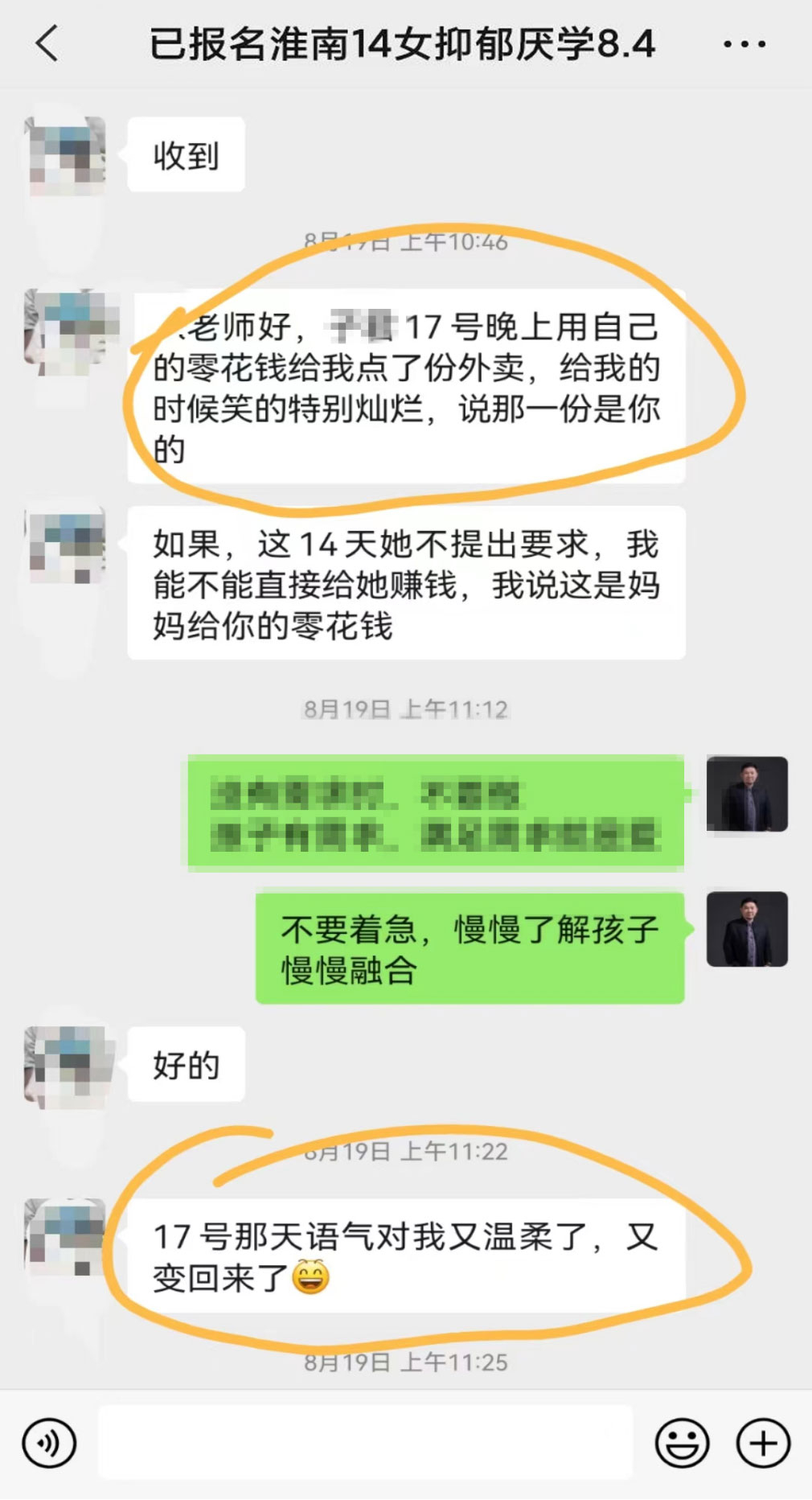Focus the message text field
The image size is (812, 1500).
point(366,1444)
